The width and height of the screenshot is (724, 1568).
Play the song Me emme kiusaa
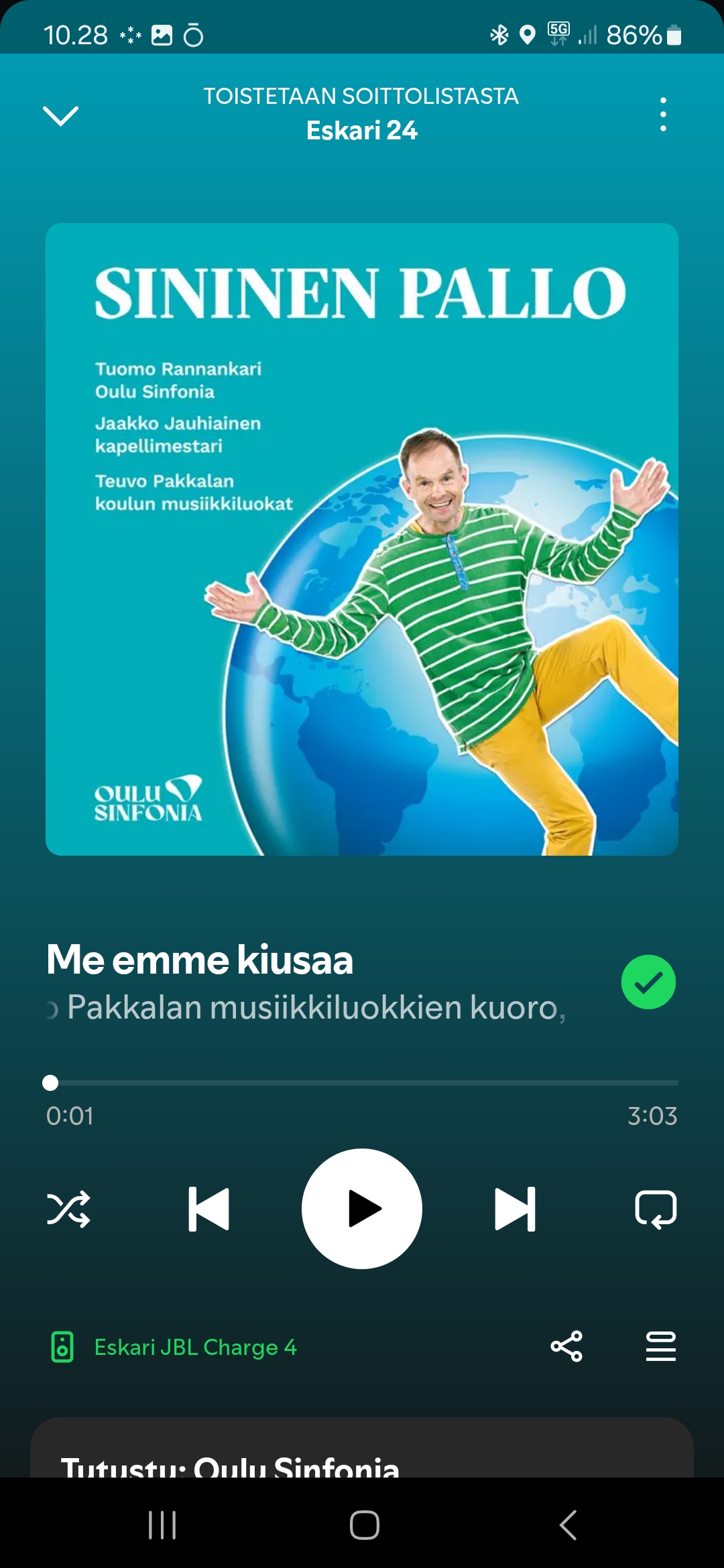362,1209
